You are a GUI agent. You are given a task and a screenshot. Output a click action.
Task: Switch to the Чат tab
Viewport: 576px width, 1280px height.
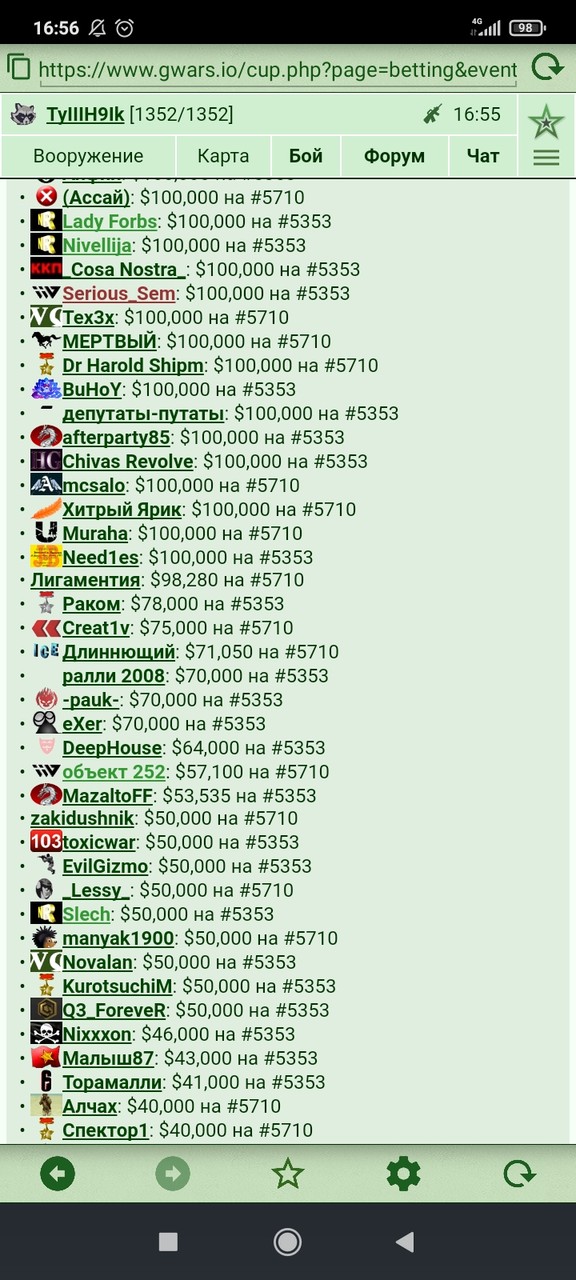(483, 156)
